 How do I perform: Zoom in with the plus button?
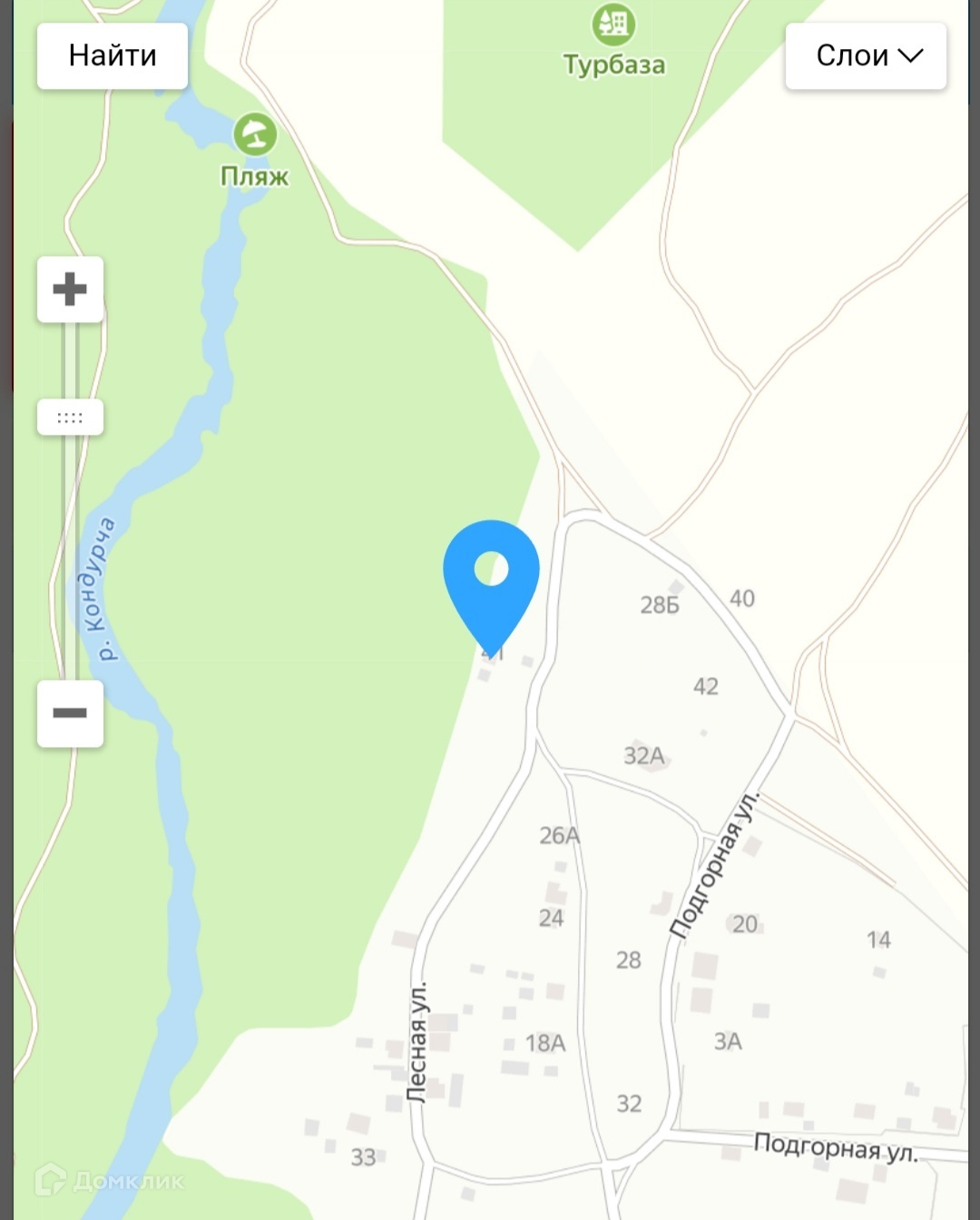click(70, 290)
